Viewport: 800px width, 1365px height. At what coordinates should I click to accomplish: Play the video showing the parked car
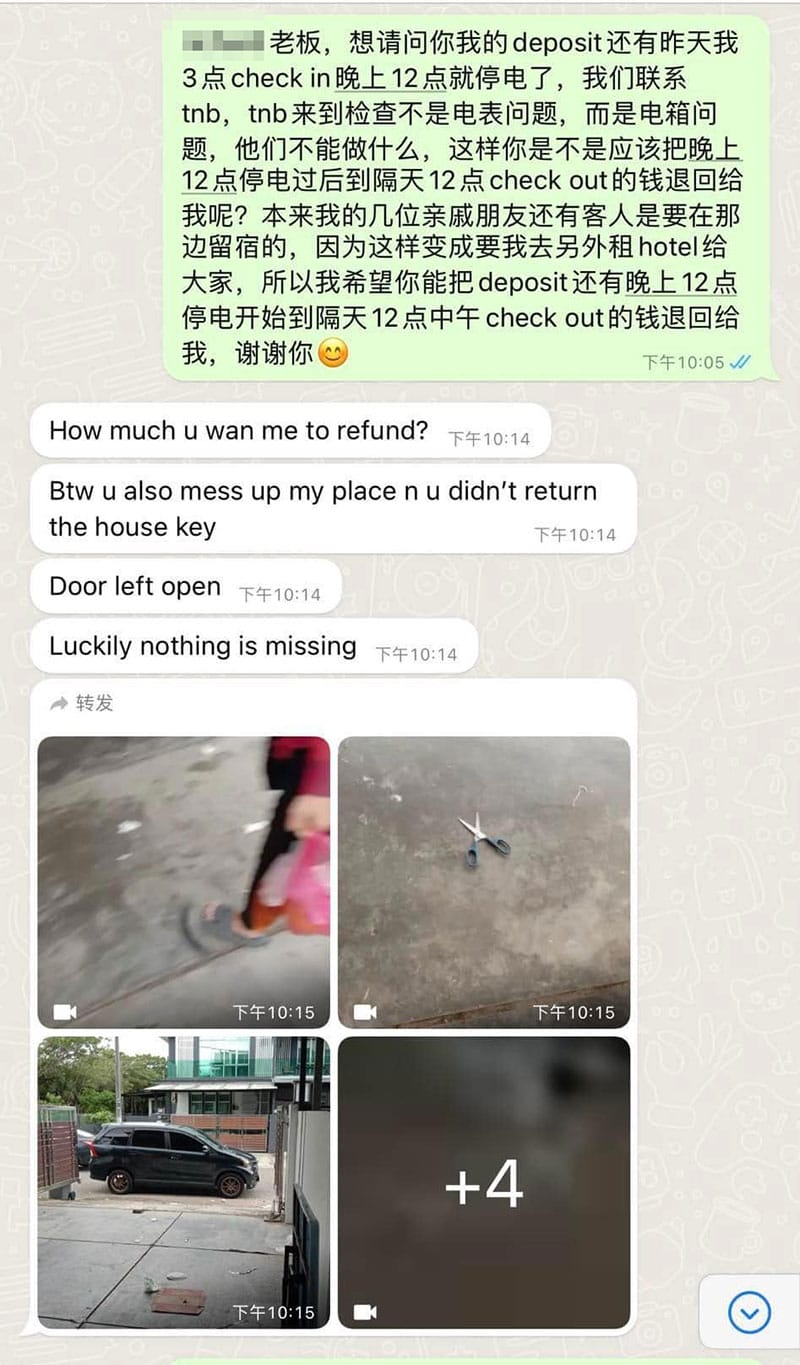click(x=184, y=1182)
